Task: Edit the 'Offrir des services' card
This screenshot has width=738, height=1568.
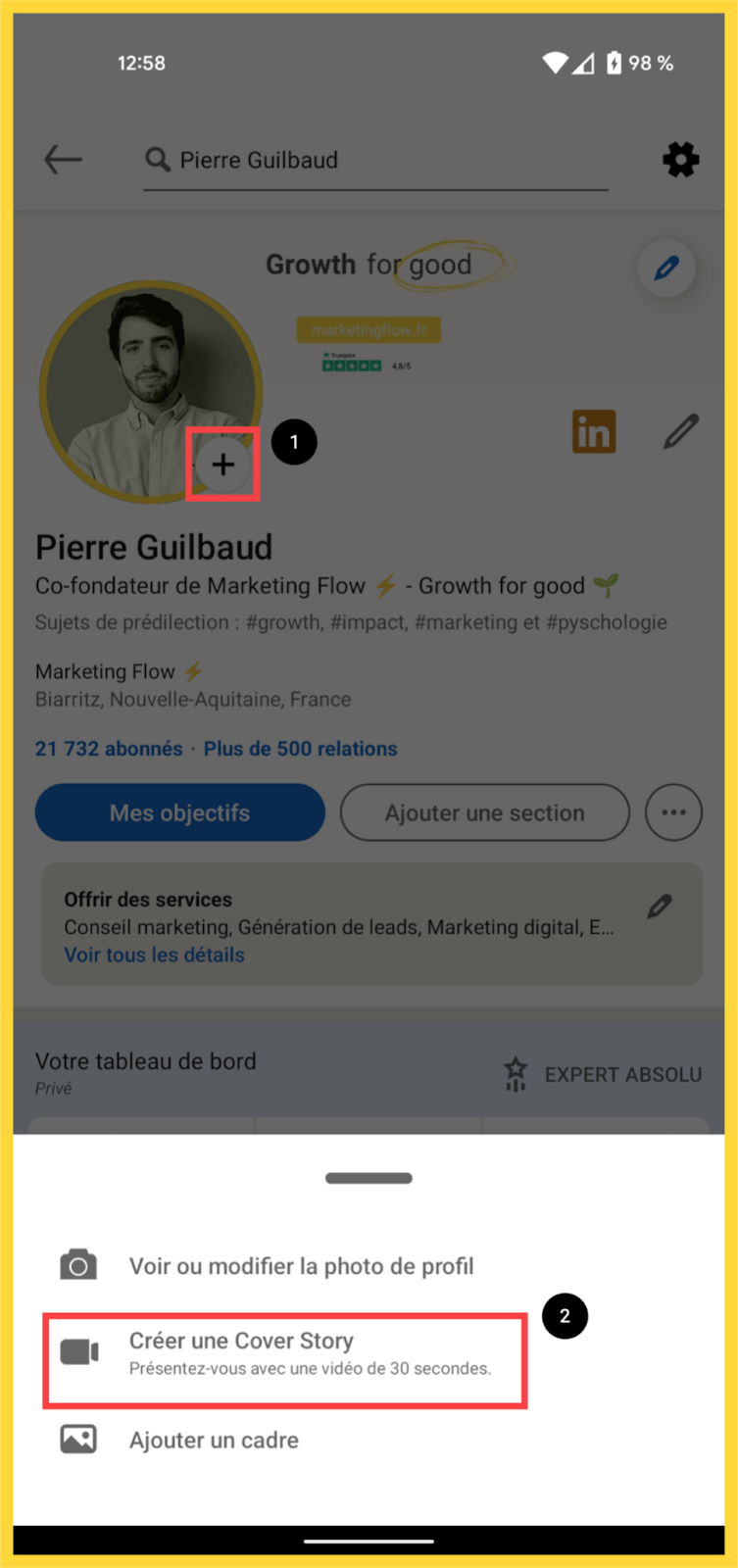Action: (660, 906)
